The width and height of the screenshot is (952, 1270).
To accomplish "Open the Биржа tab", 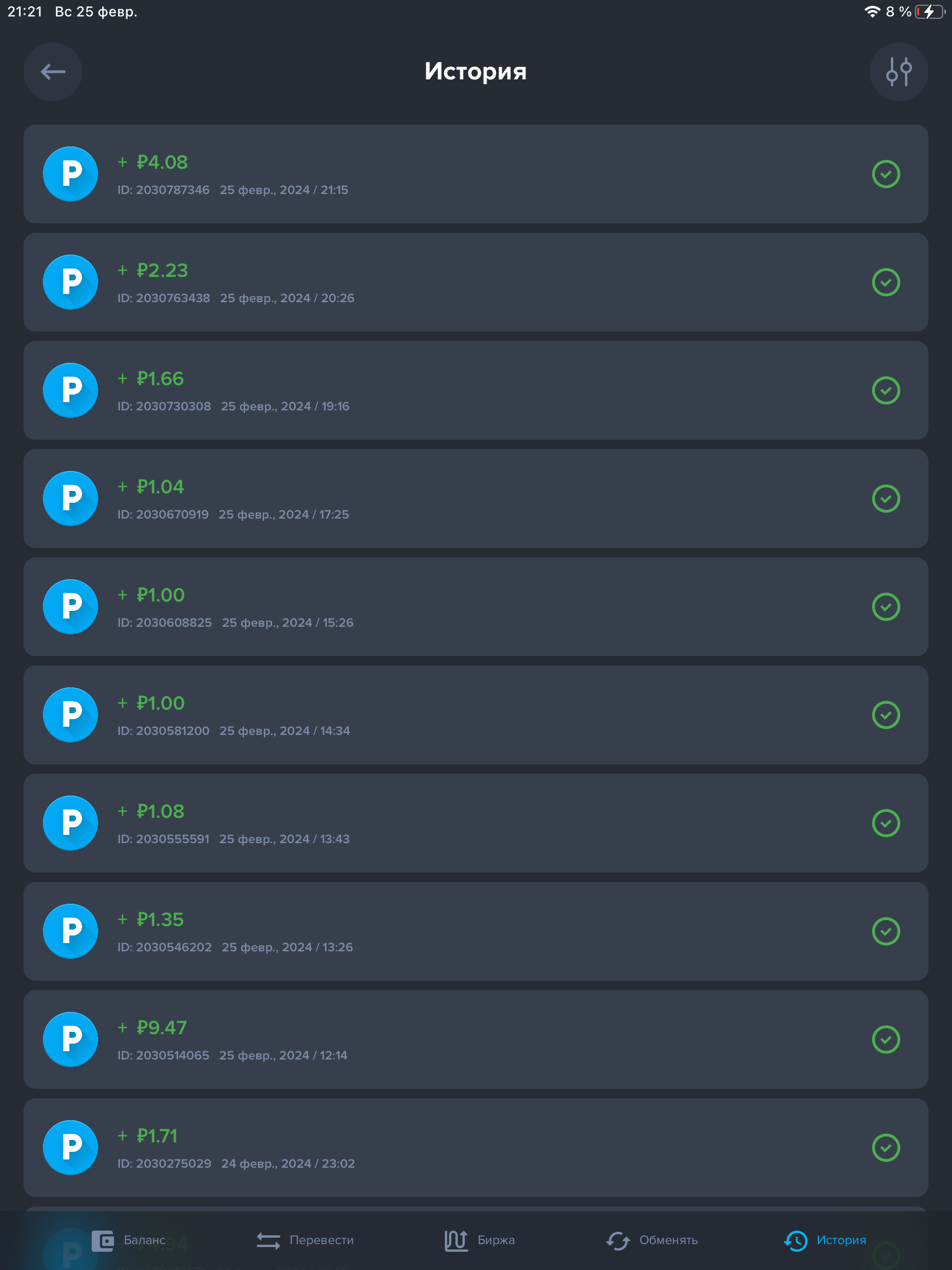I will [480, 1240].
